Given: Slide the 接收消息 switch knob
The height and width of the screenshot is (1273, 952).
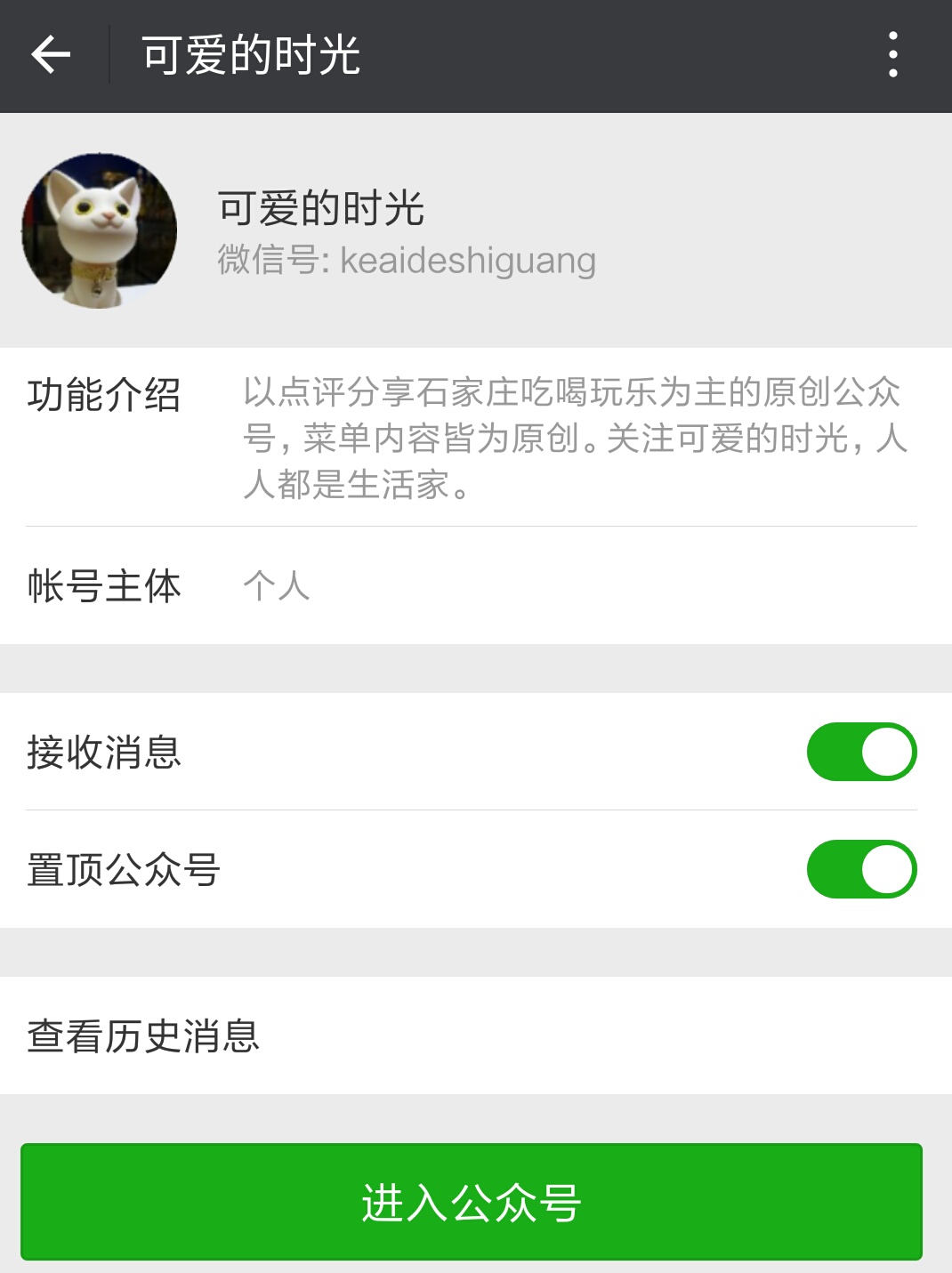Looking at the screenshot, I should click(x=885, y=752).
